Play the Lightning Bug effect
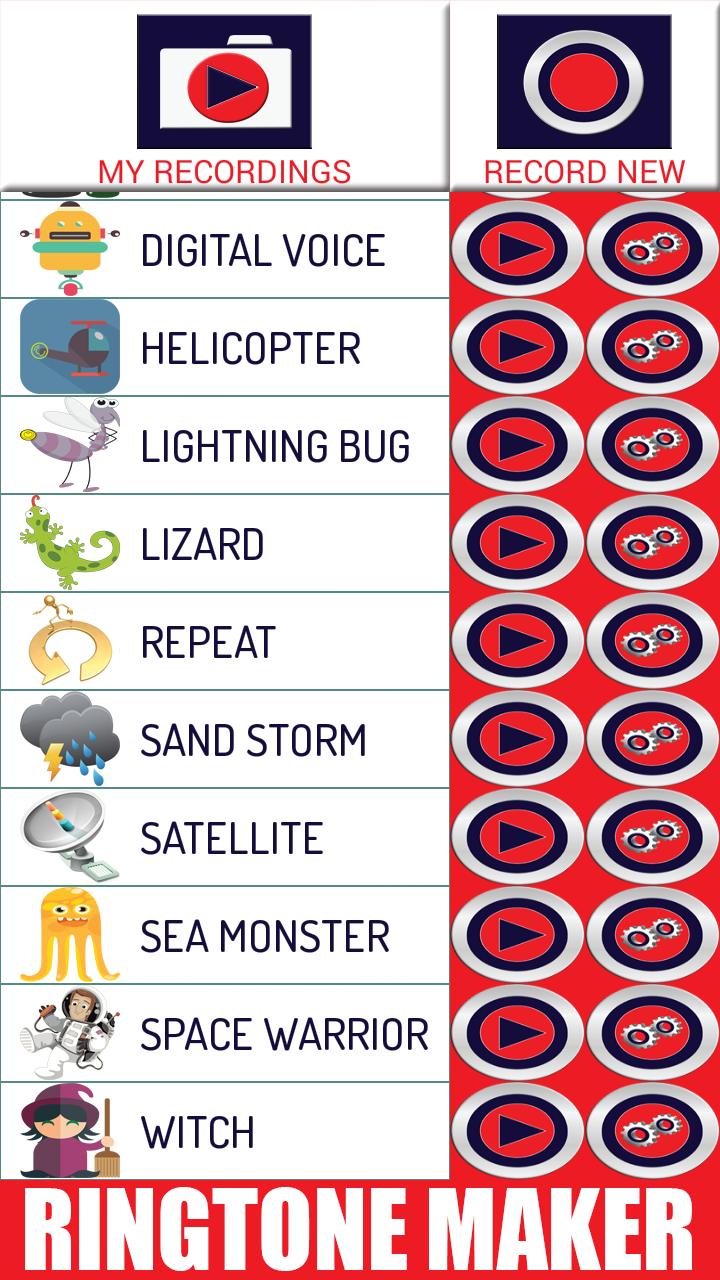 point(517,445)
